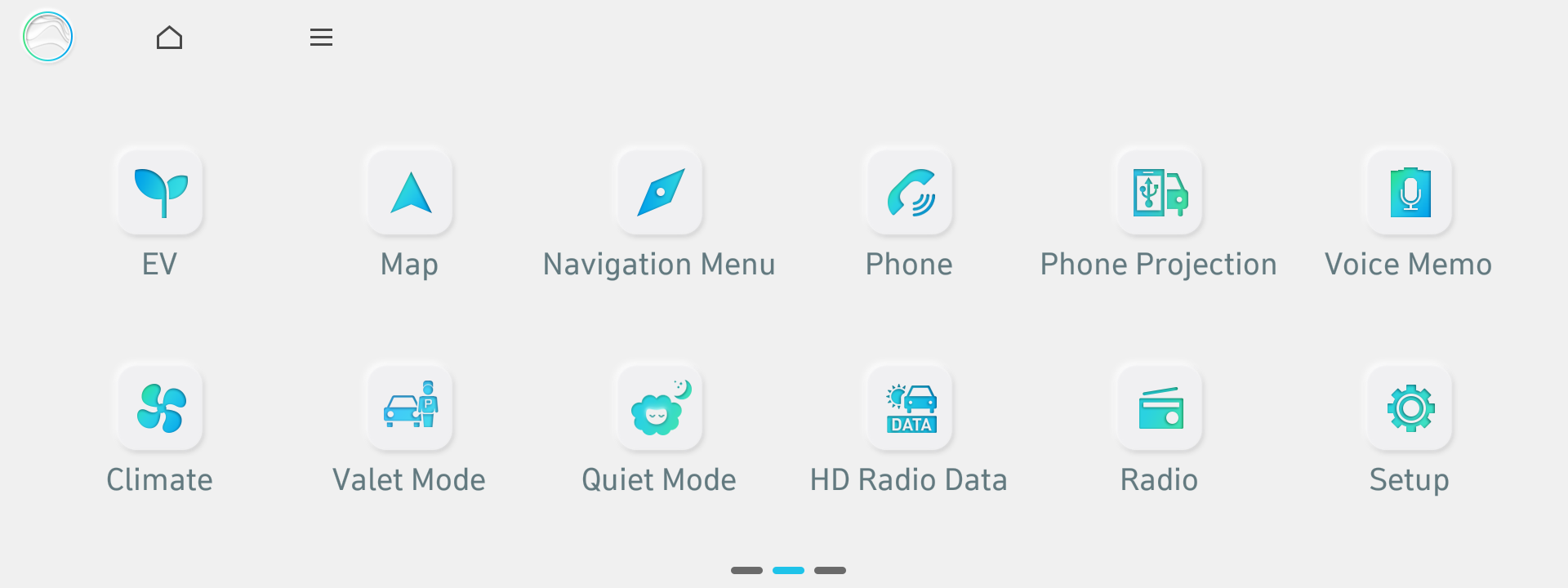Viewport: 1568px width, 588px height.
Task: Open Quiet Mode
Action: click(x=660, y=408)
